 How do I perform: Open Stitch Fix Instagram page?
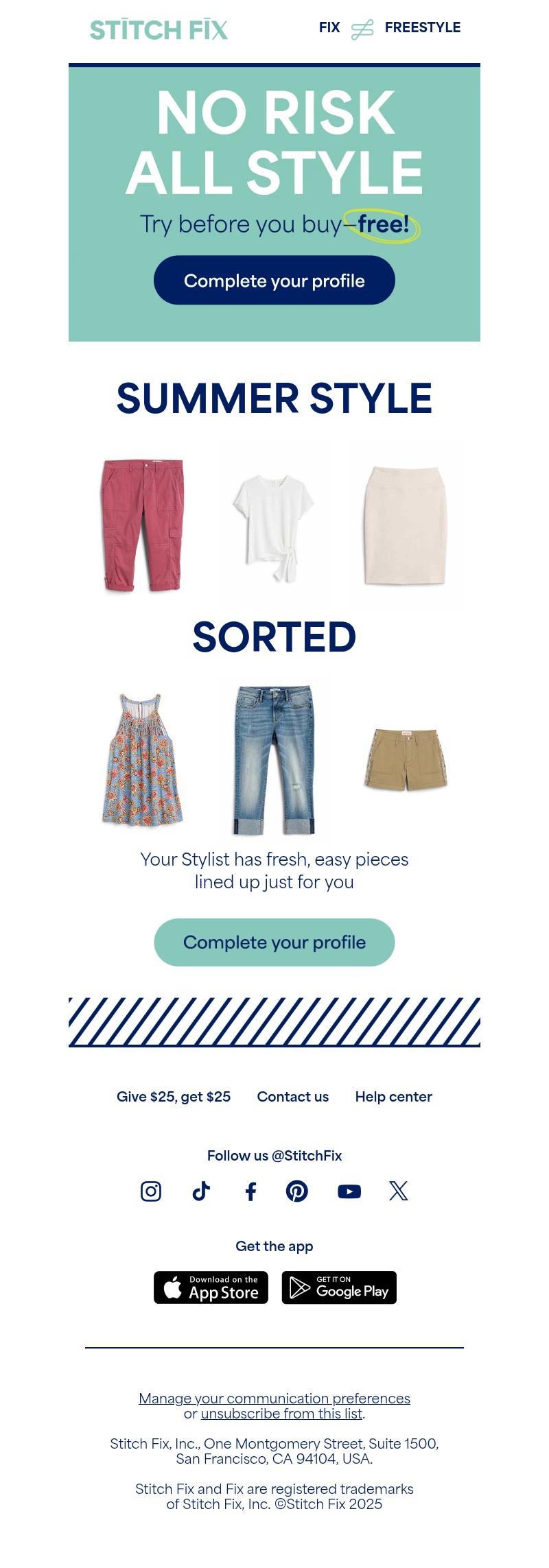tap(151, 1191)
